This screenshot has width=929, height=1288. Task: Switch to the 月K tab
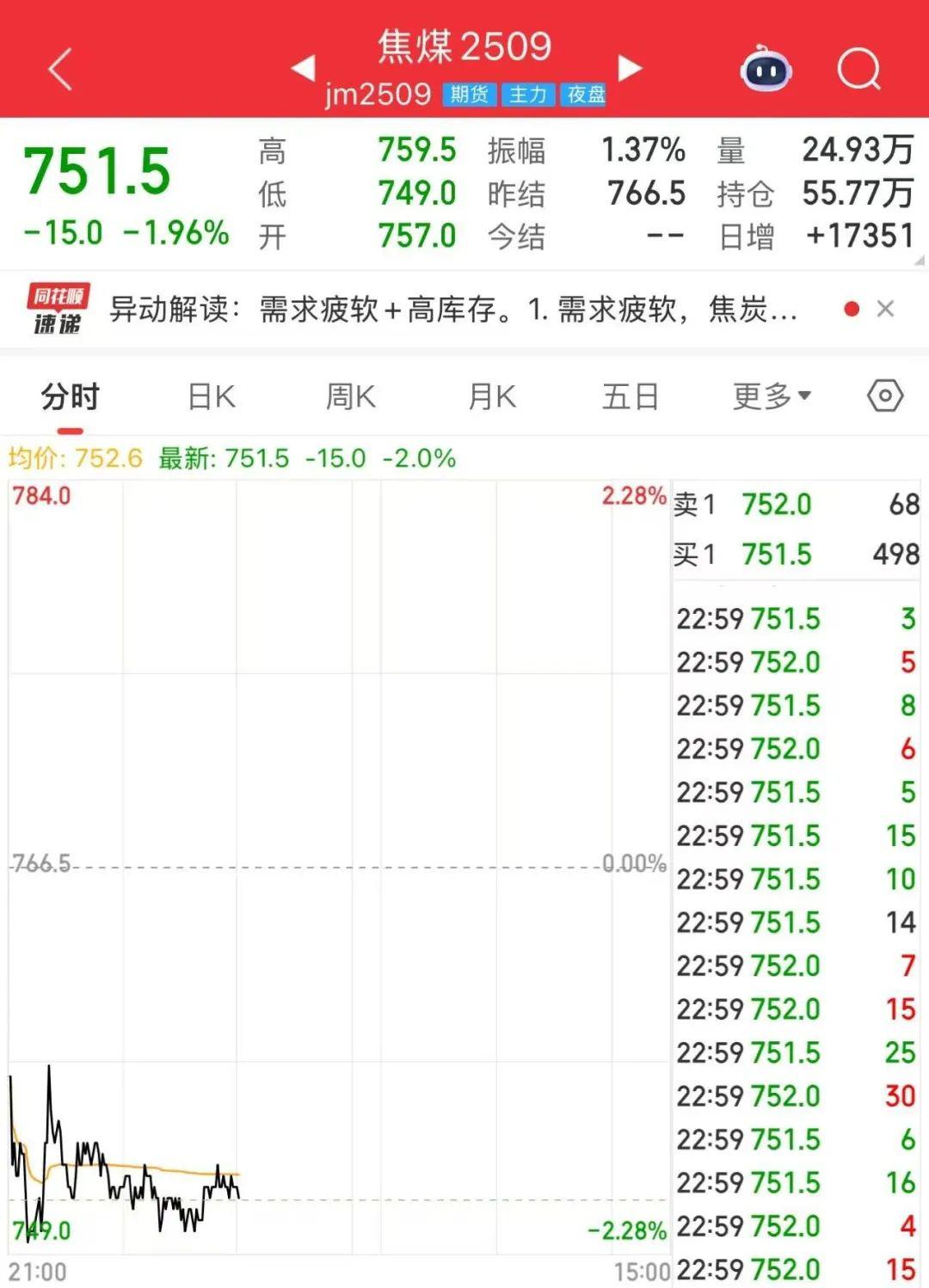(492, 397)
